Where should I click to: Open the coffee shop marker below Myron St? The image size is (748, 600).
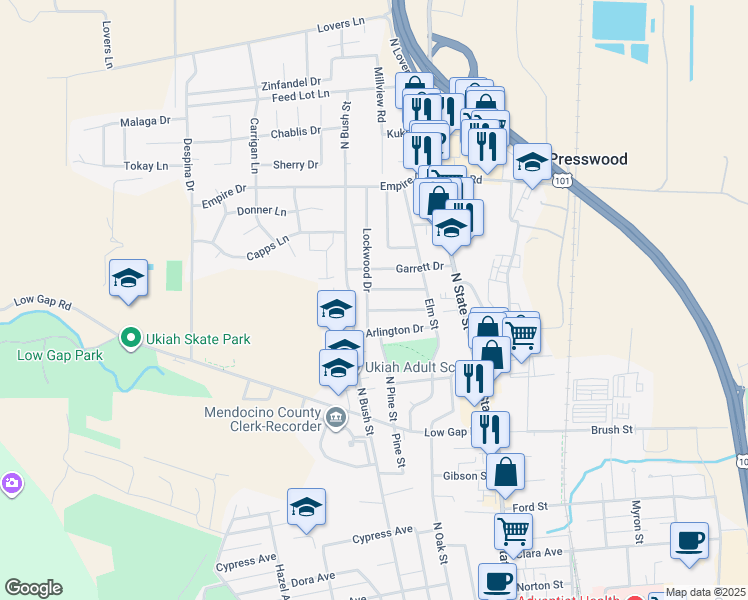tap(689, 541)
